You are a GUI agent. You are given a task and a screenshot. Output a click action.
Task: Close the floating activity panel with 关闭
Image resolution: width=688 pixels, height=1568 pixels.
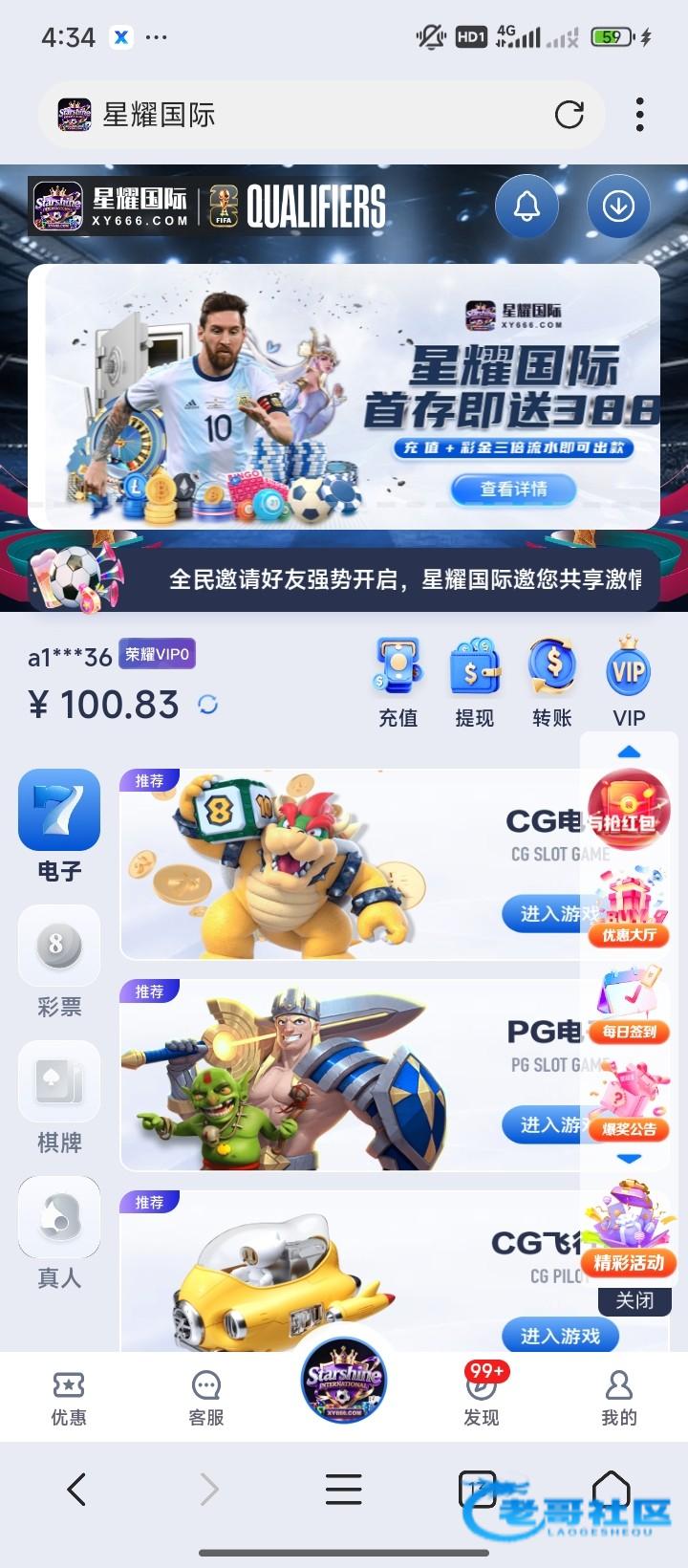[634, 1300]
